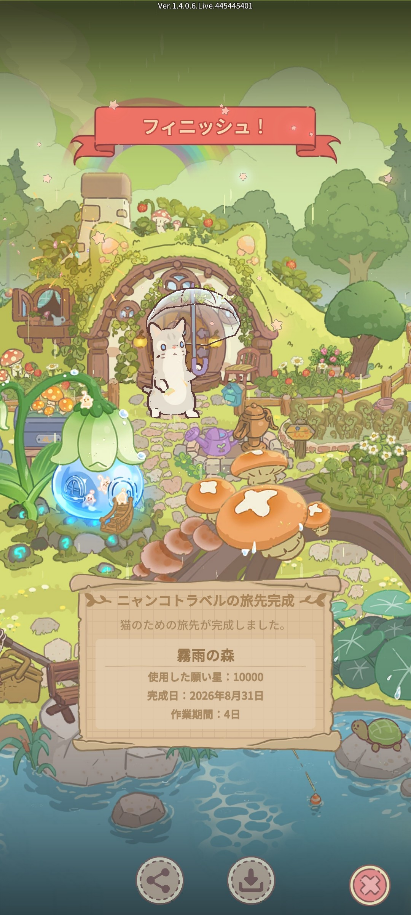The height and width of the screenshot is (915, 411).
Task: Download the finished scene image
Action: (251, 880)
